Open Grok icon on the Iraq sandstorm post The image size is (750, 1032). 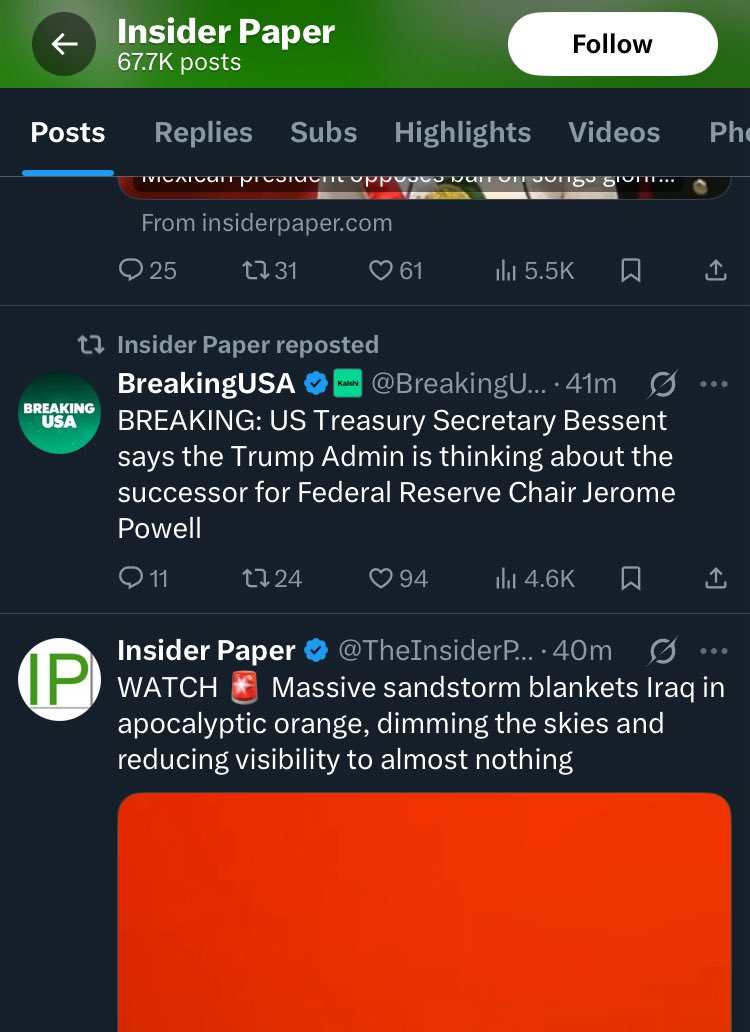coord(662,651)
